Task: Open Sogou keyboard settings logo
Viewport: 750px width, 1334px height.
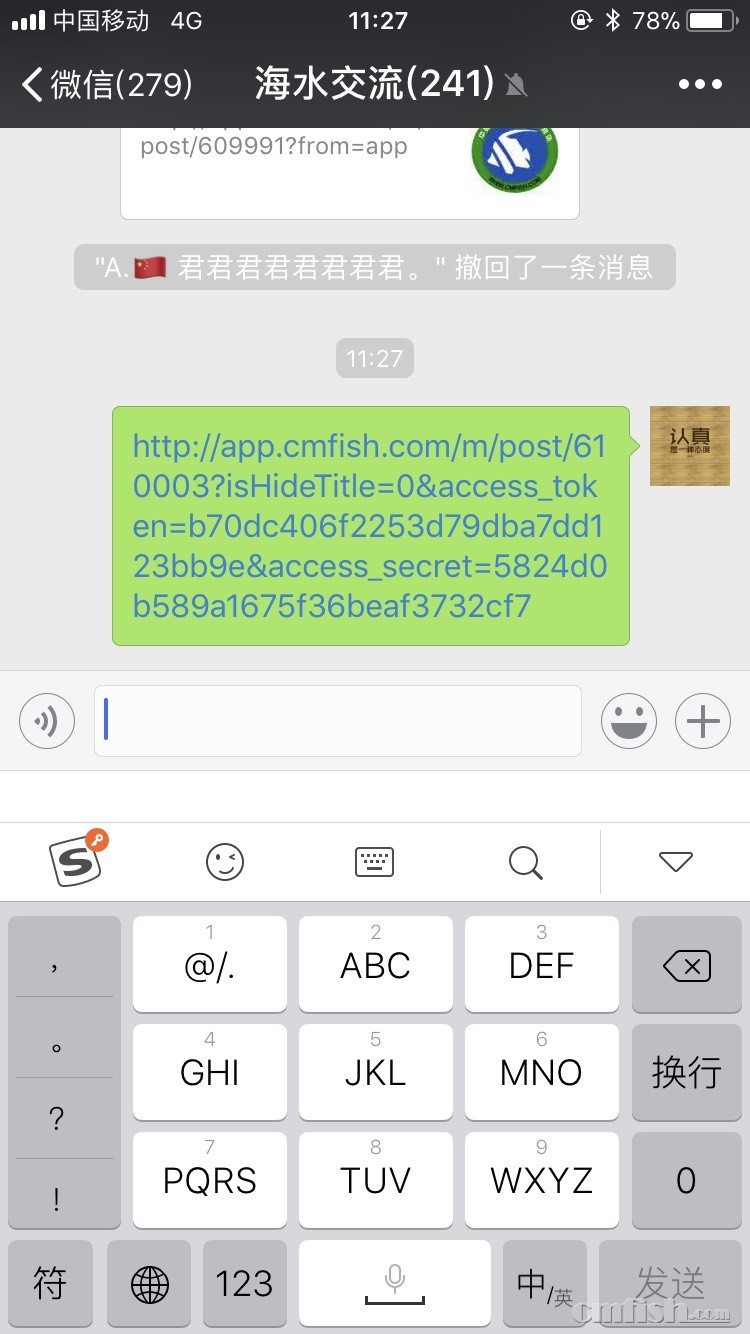Action: pyautogui.click(x=77, y=860)
